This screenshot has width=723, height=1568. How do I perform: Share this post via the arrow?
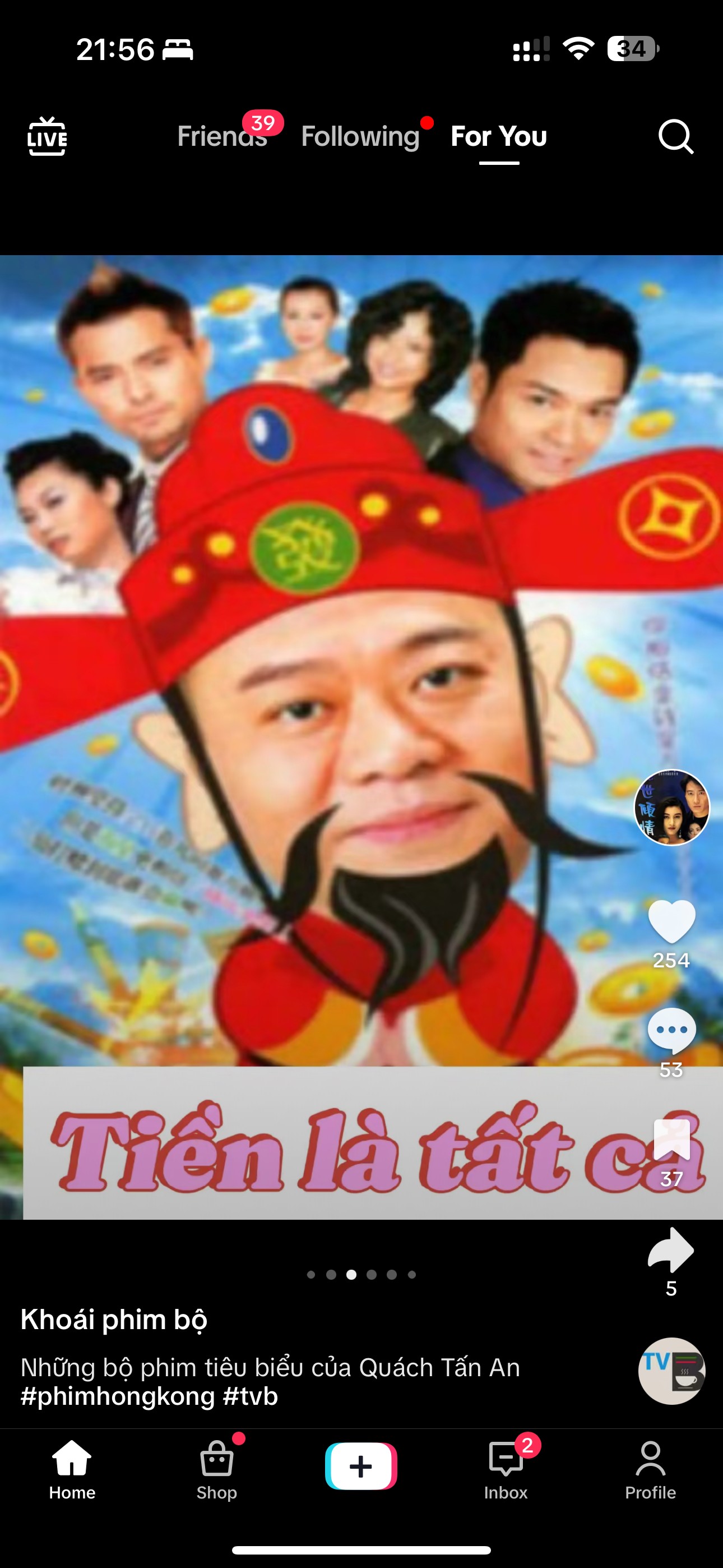(x=671, y=1250)
